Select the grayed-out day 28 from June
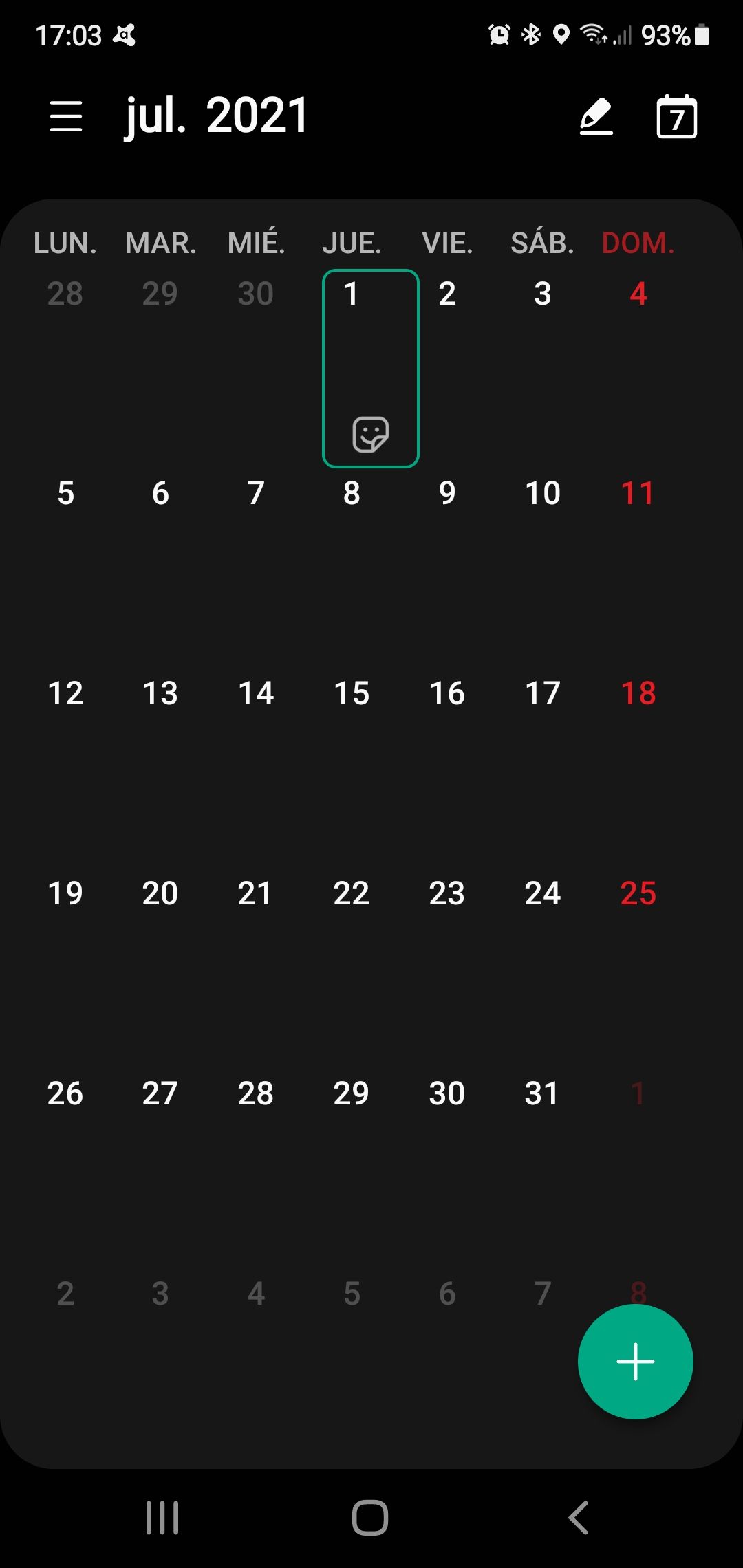Viewport: 743px width, 1568px height. [65, 294]
